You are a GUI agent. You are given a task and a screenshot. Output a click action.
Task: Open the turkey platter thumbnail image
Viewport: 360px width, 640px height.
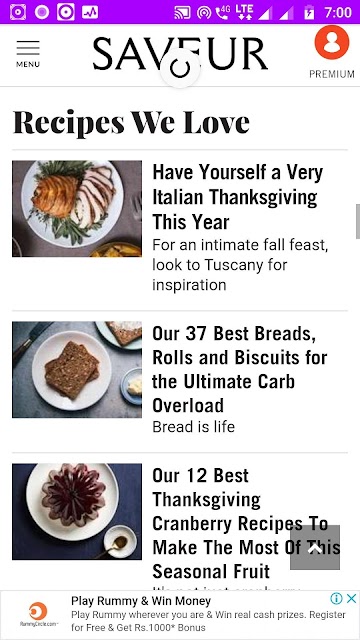(77, 209)
